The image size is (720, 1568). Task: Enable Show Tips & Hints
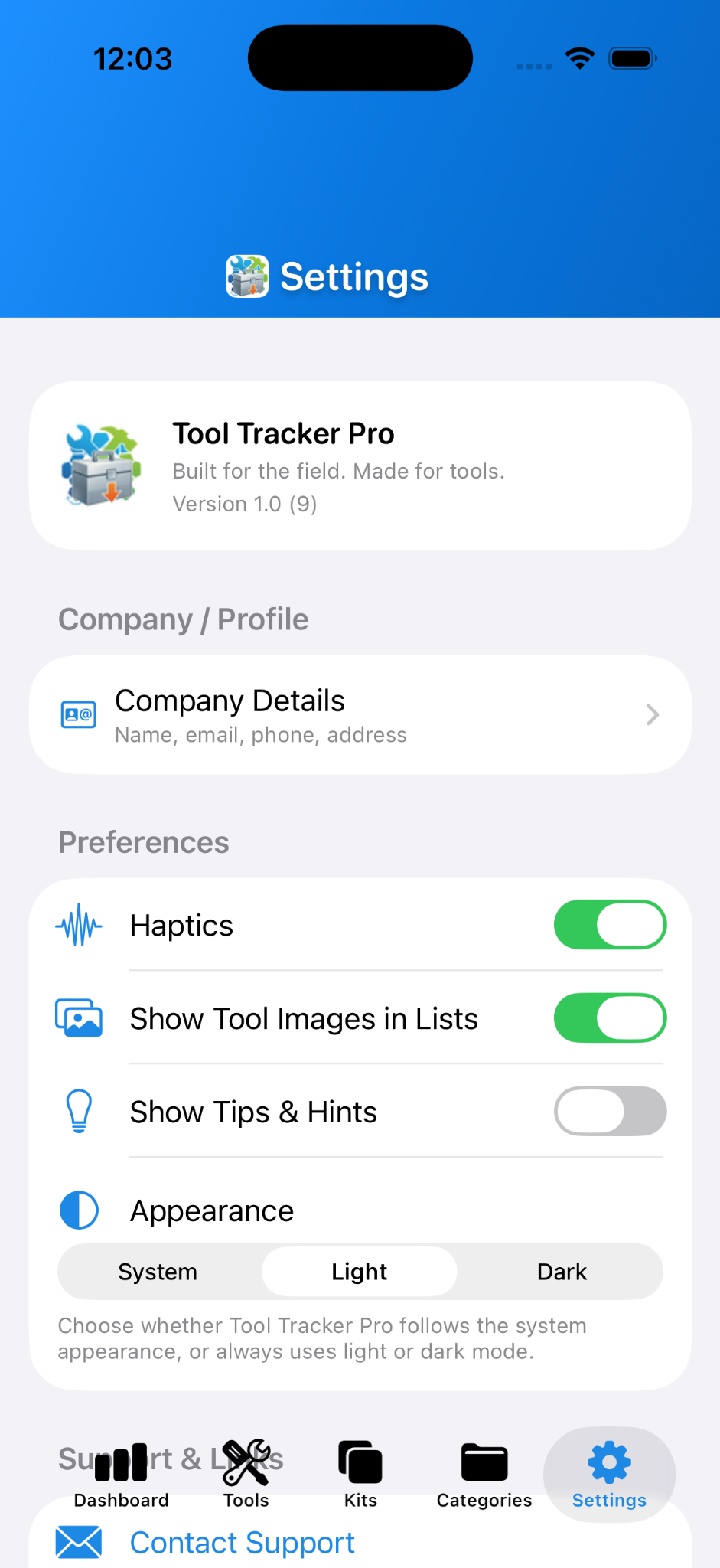pos(610,1112)
